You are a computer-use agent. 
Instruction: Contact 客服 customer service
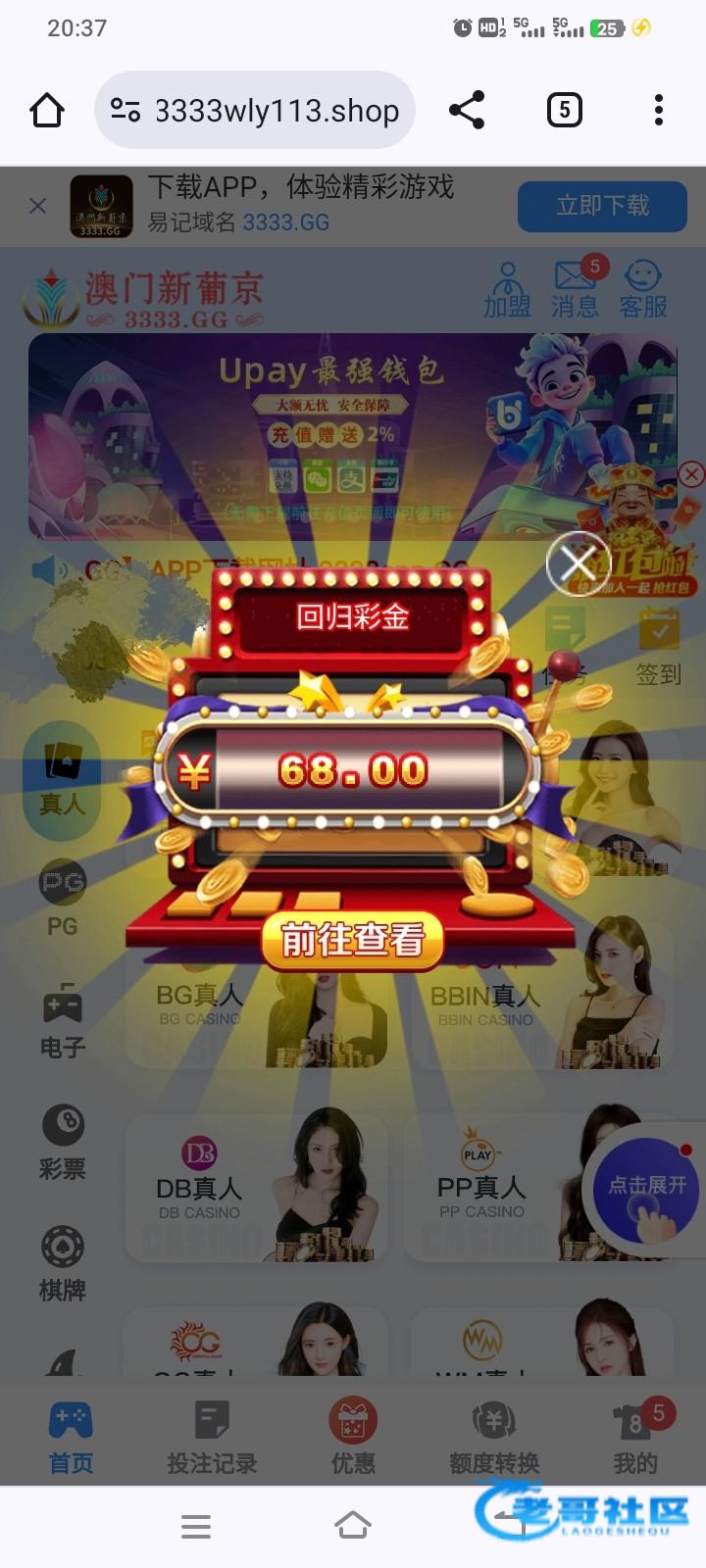[x=643, y=290]
